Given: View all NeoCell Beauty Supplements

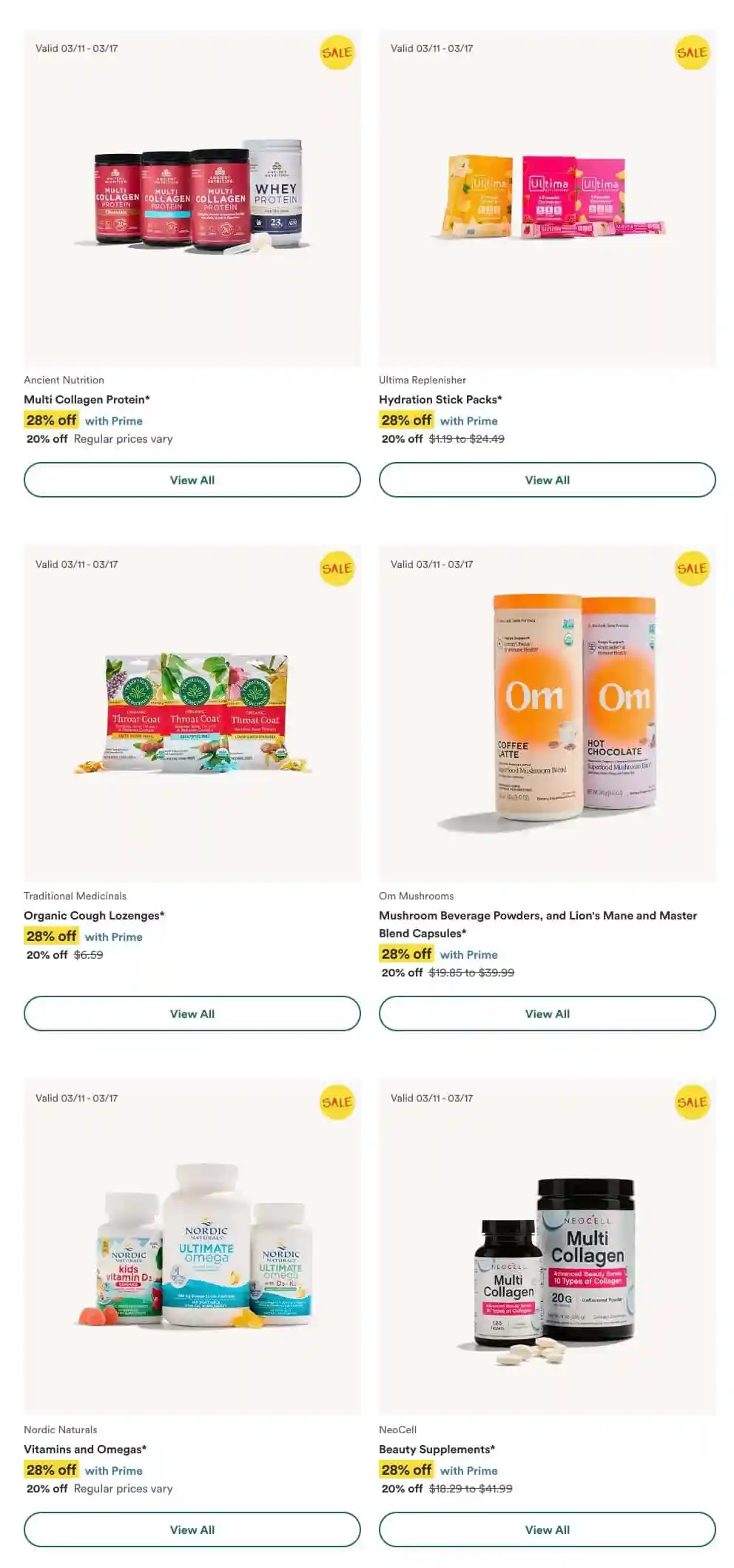Looking at the screenshot, I should (547, 1530).
